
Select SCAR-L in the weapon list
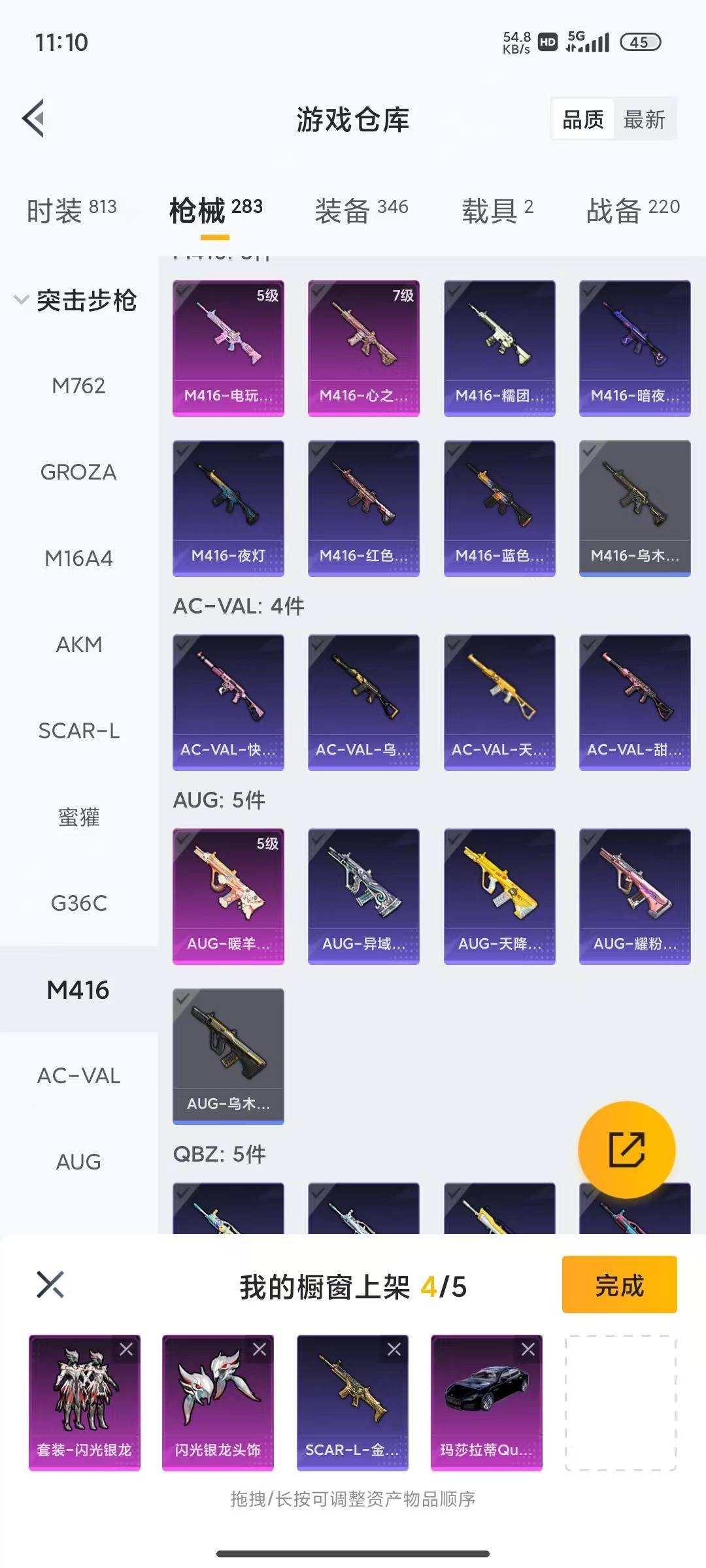(x=78, y=730)
